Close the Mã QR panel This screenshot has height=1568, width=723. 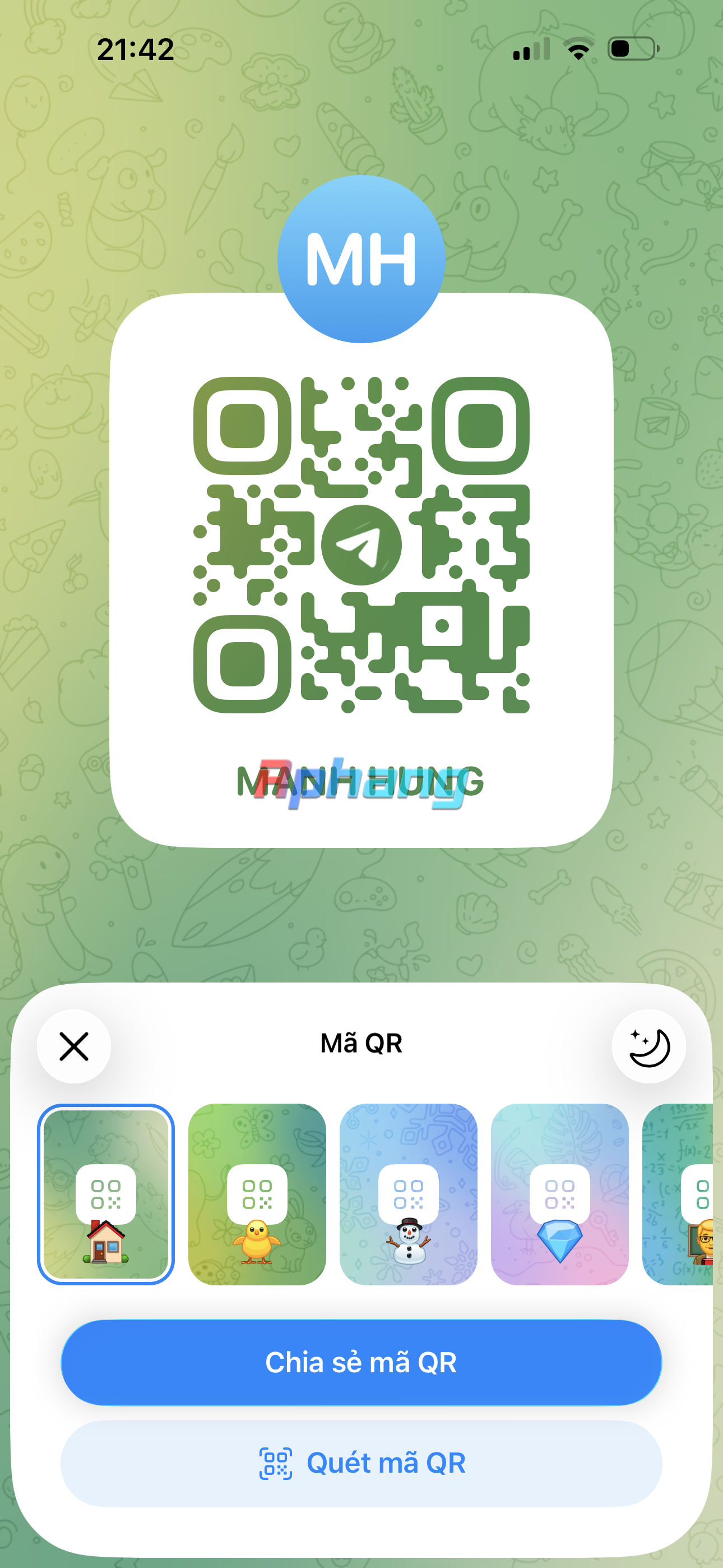click(73, 1046)
